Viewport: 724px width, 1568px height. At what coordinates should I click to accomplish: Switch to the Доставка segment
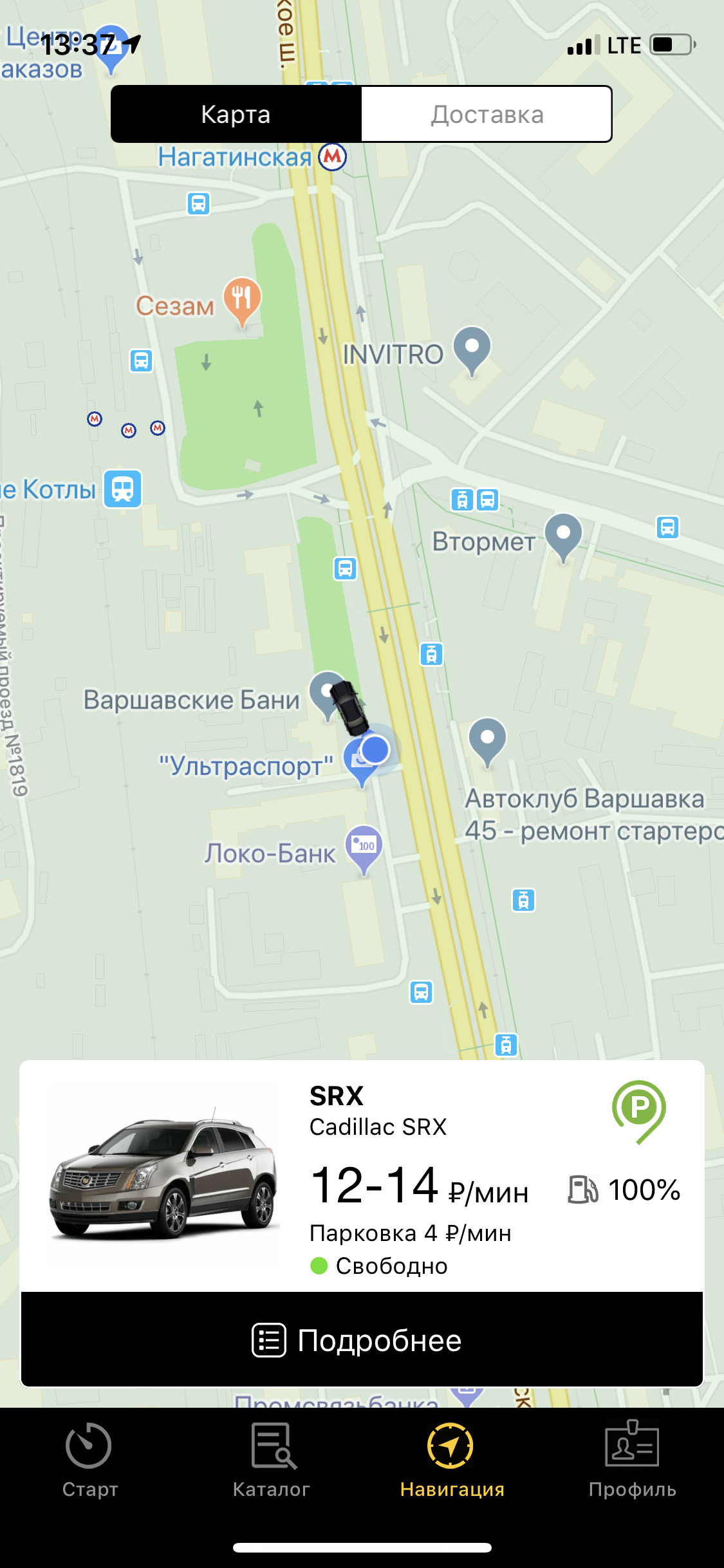pos(487,114)
